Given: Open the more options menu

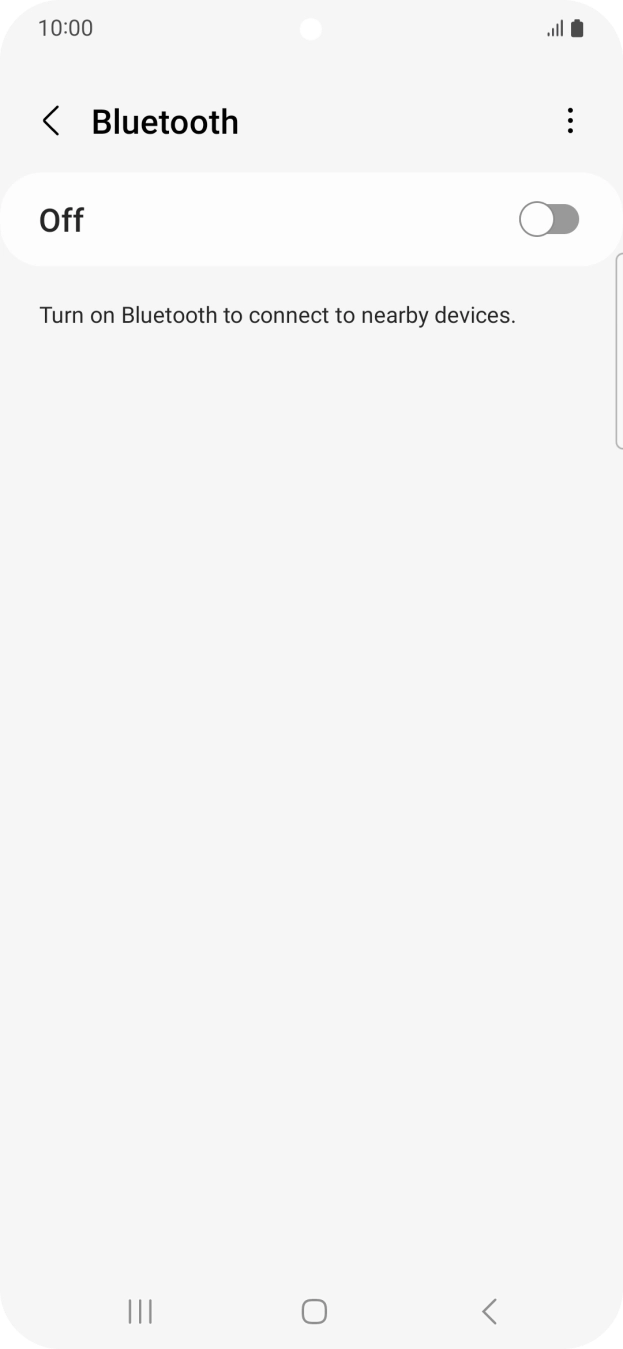Looking at the screenshot, I should click(x=570, y=121).
